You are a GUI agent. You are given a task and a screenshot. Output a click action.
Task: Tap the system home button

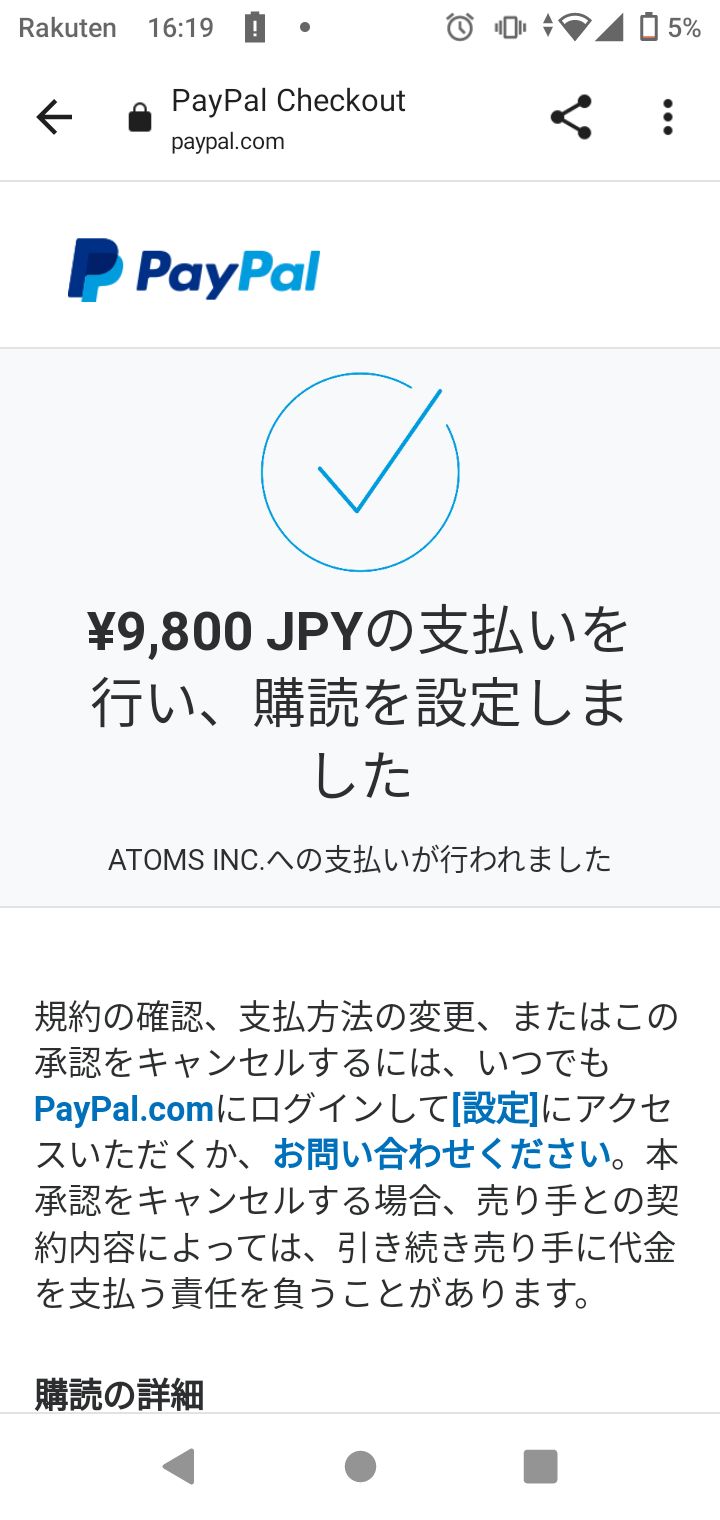[360, 1467]
